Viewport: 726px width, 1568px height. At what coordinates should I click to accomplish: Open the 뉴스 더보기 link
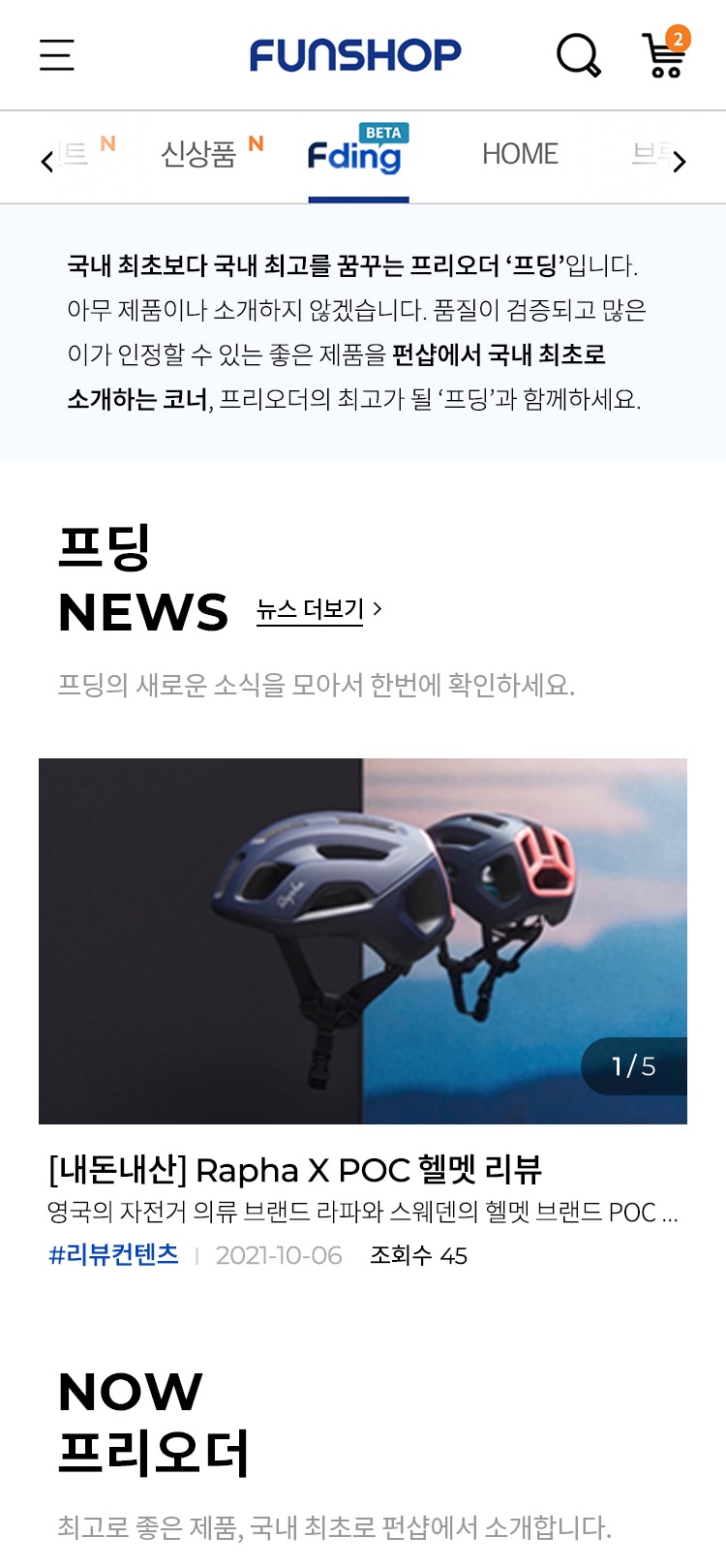tap(319, 609)
